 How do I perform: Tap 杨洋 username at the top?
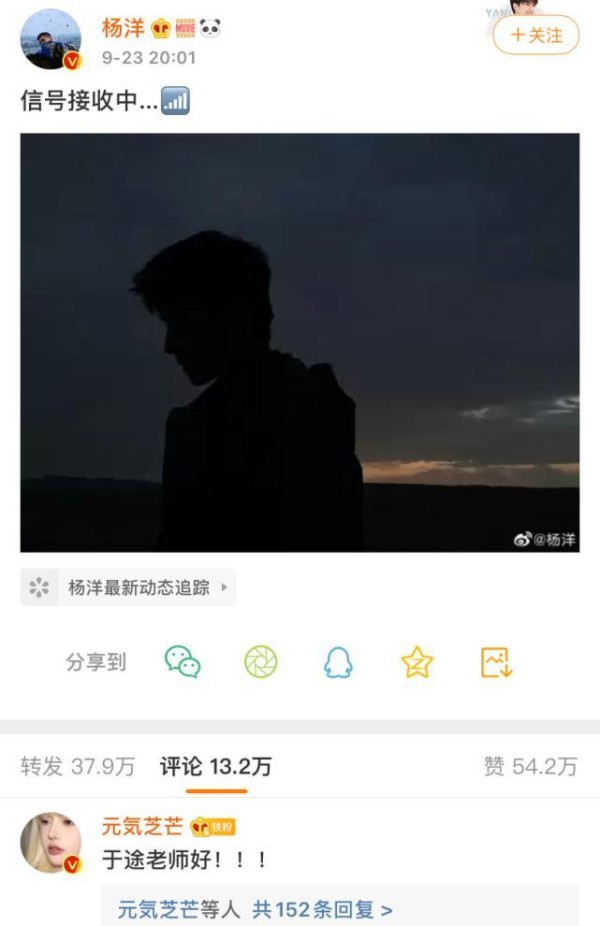pyautogui.click(x=123, y=28)
